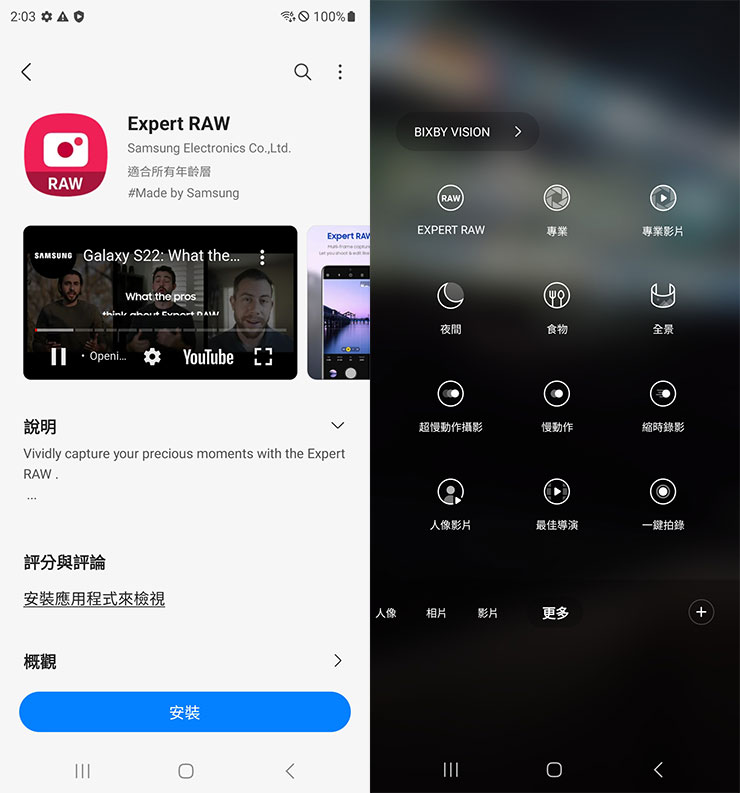This screenshot has height=793, width=740.
Task: Open the 專業 (Pro) camera mode
Action: [x=556, y=208]
